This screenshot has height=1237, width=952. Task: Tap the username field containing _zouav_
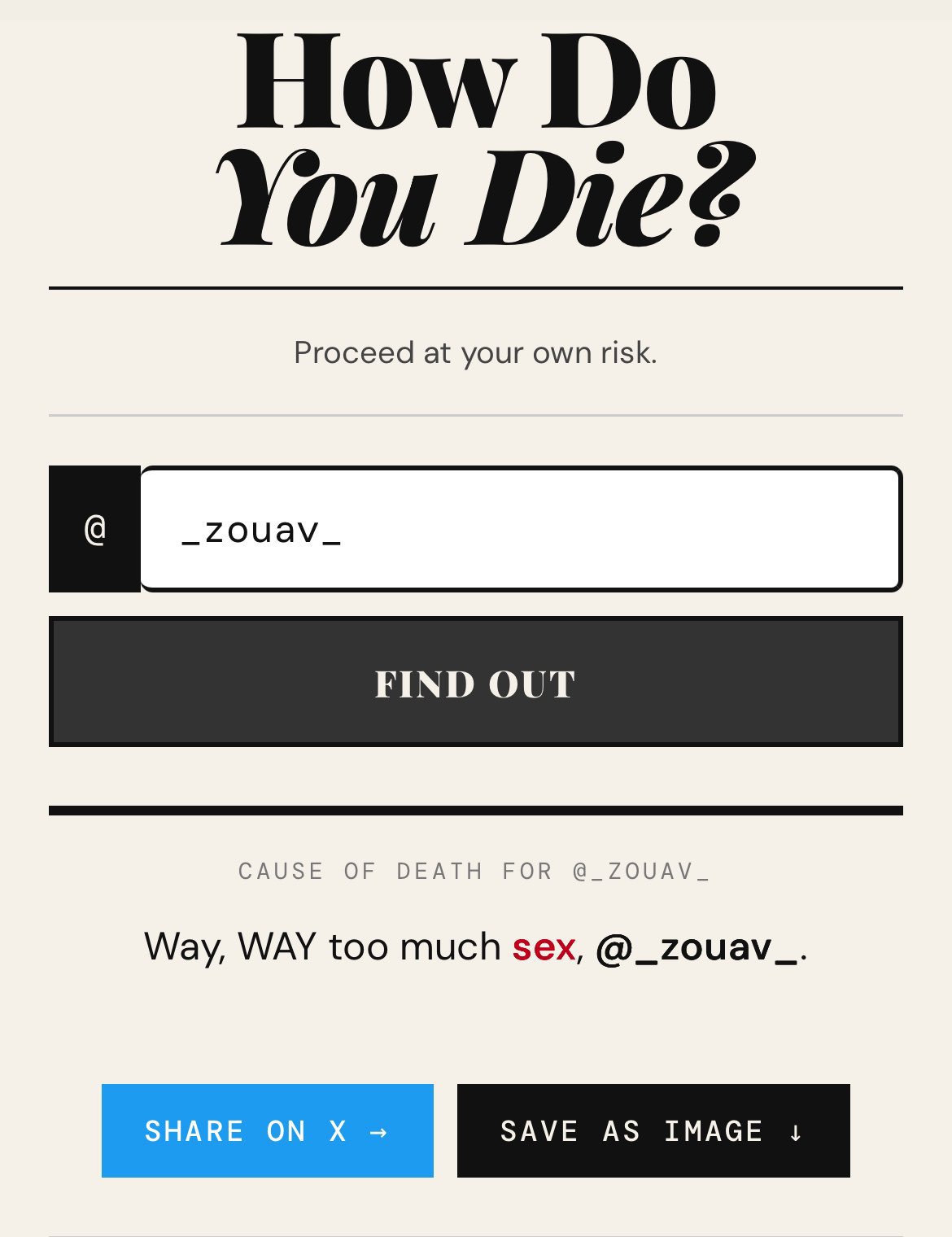coord(521,529)
